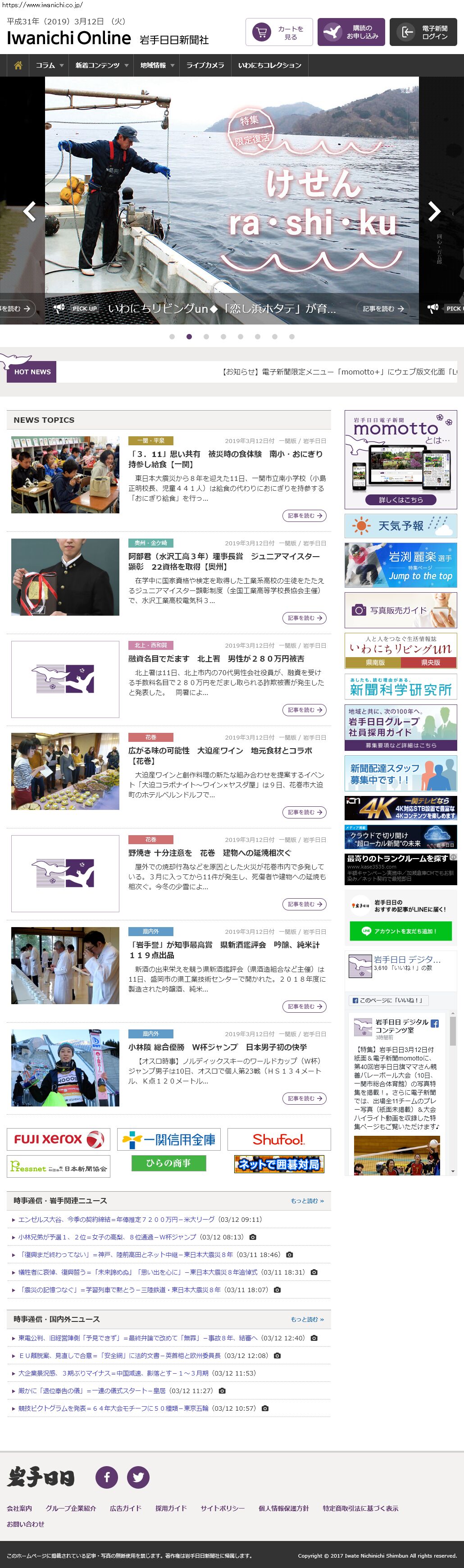Expand the 地域情報 menu
The height and width of the screenshot is (1568, 464).
click(x=157, y=65)
